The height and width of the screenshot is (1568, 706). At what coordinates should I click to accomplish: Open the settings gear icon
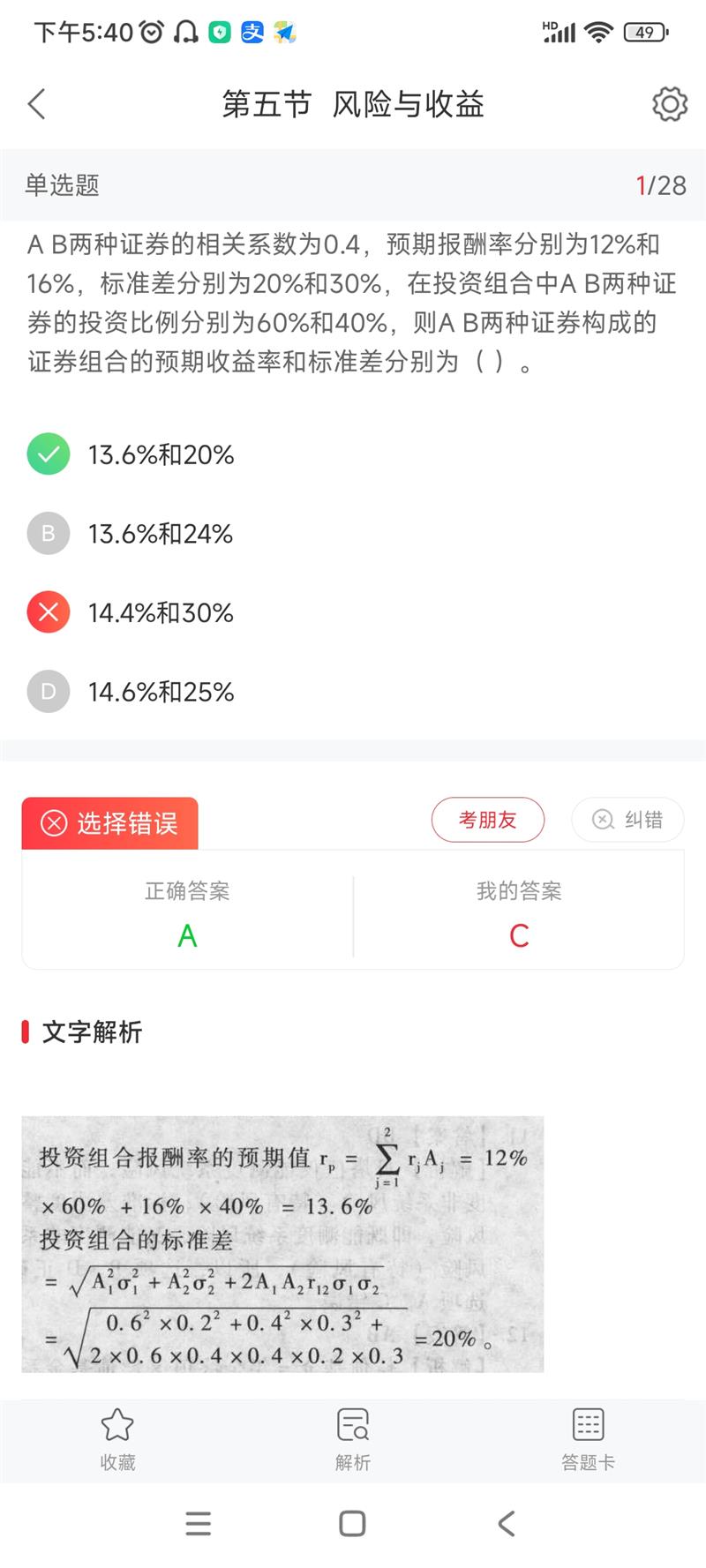(669, 104)
